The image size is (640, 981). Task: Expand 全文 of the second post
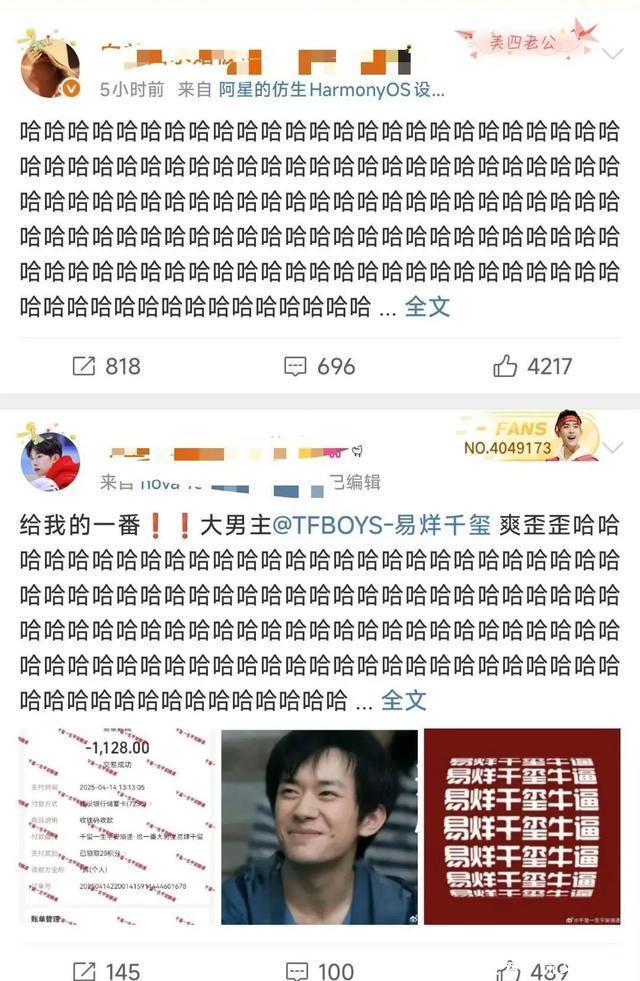[x=404, y=700]
